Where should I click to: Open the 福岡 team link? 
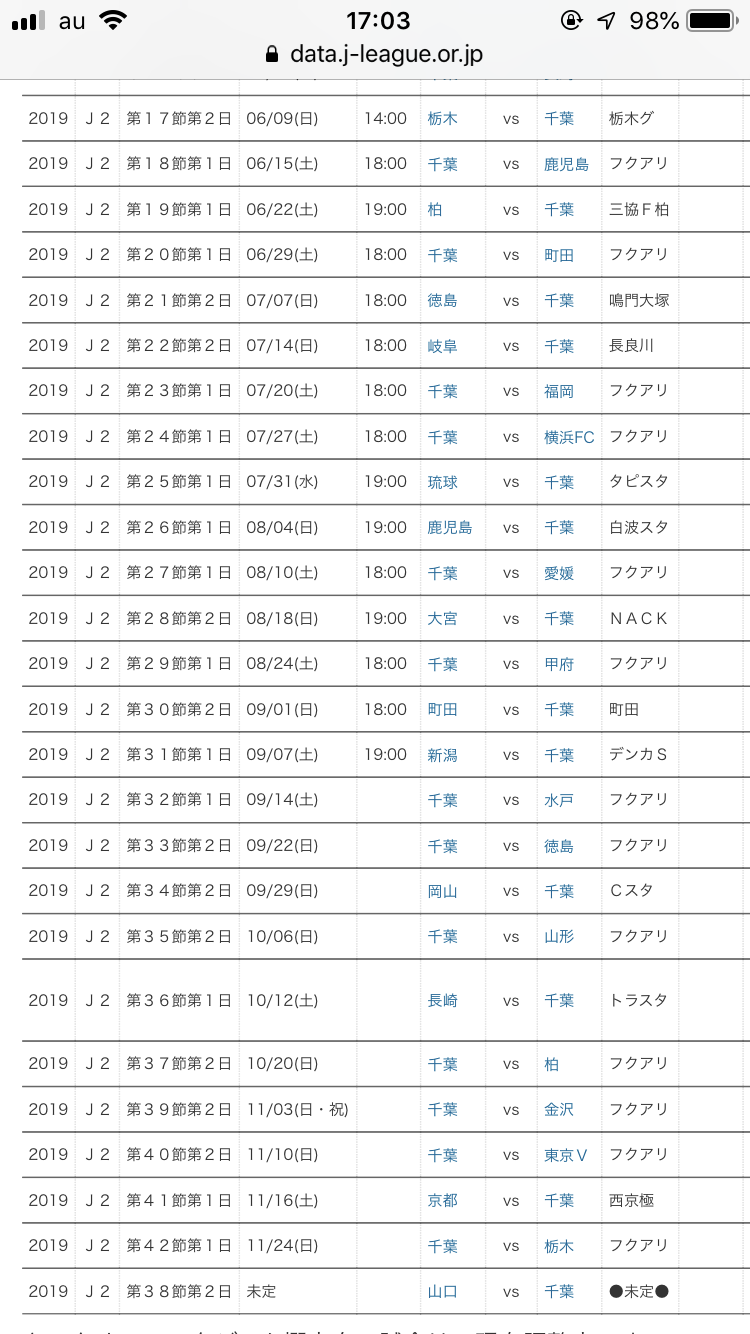coord(559,391)
